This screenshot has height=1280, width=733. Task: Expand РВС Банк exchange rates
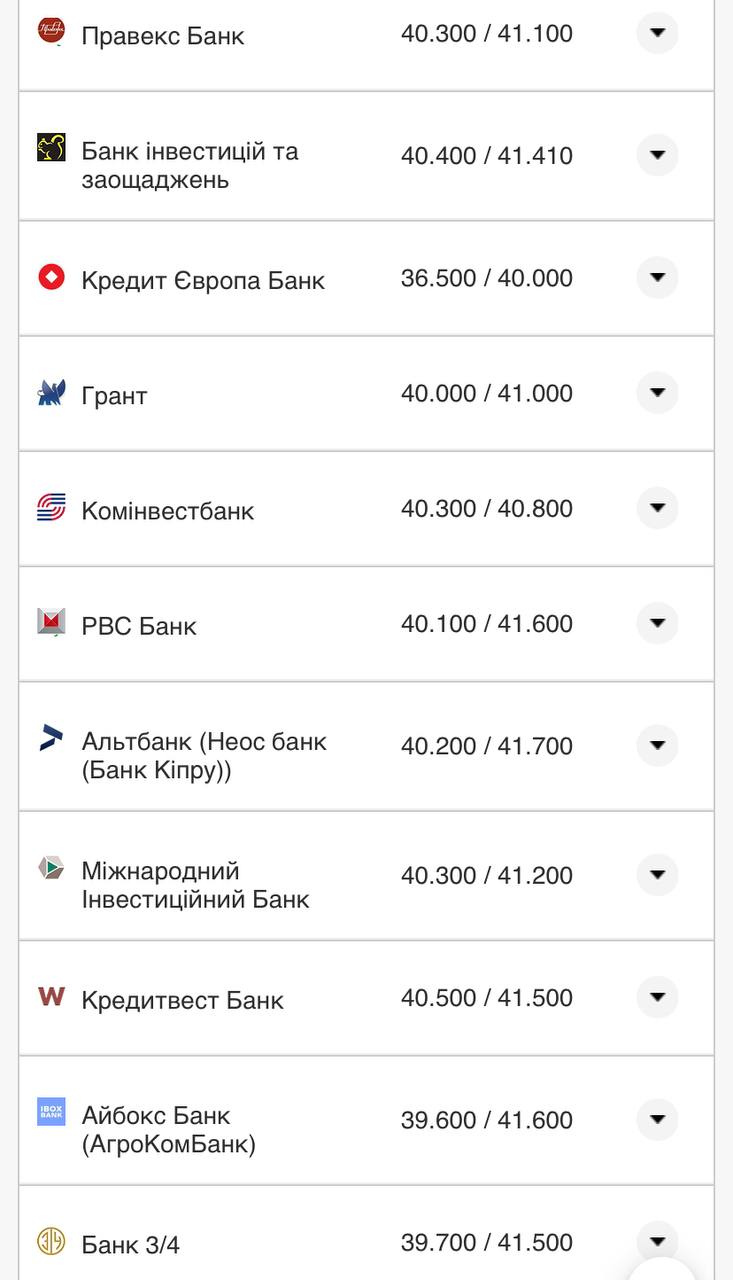click(x=657, y=623)
